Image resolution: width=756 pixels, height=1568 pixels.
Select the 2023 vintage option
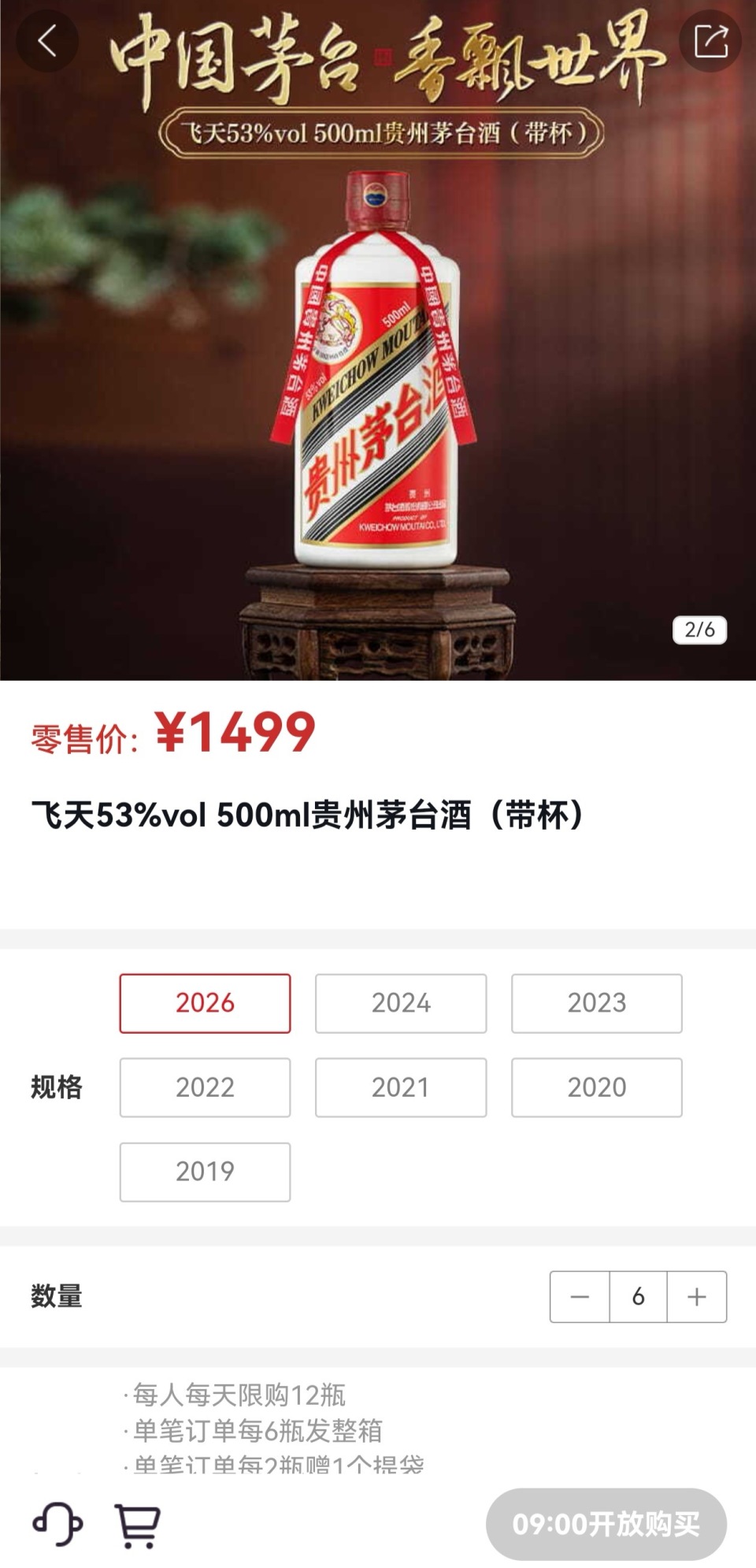click(x=595, y=1003)
